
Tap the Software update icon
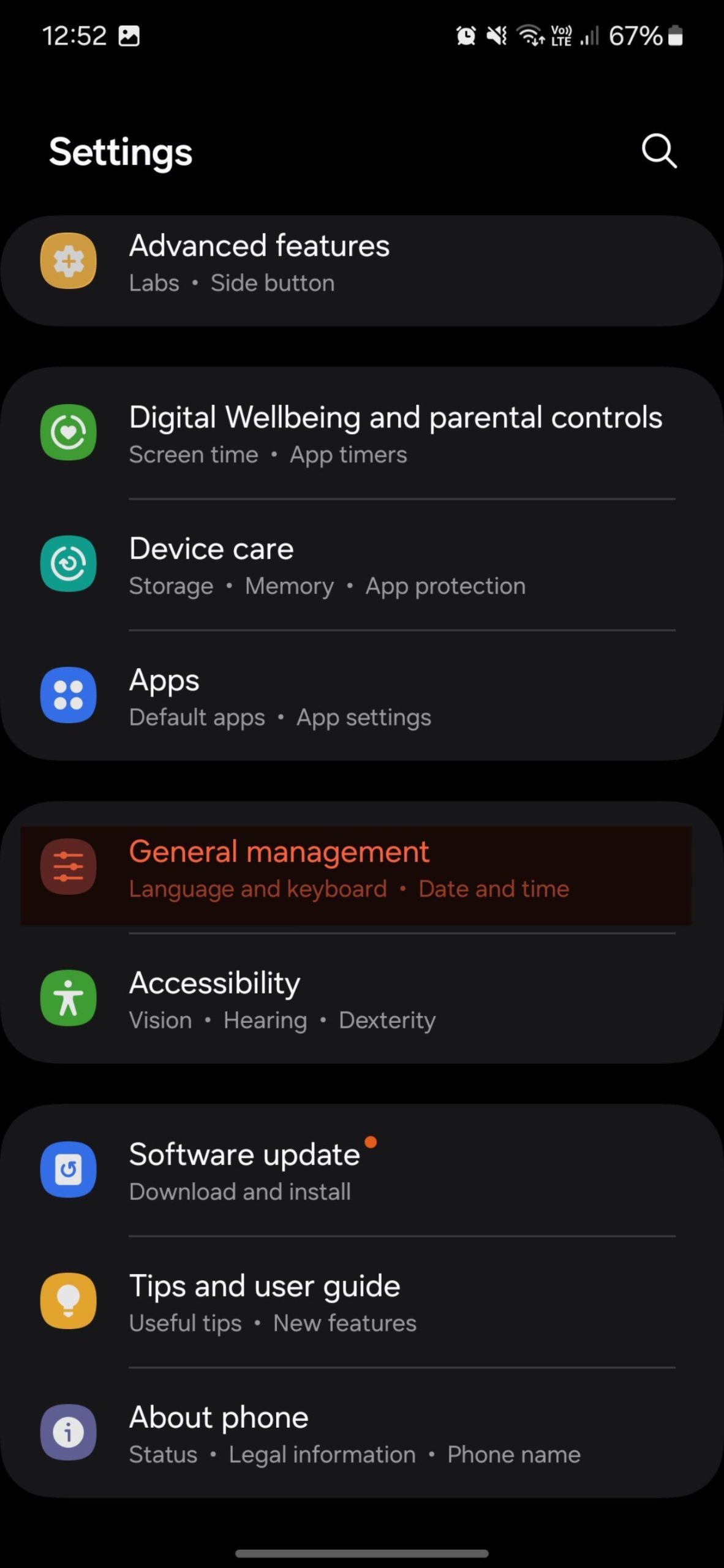(x=68, y=1169)
